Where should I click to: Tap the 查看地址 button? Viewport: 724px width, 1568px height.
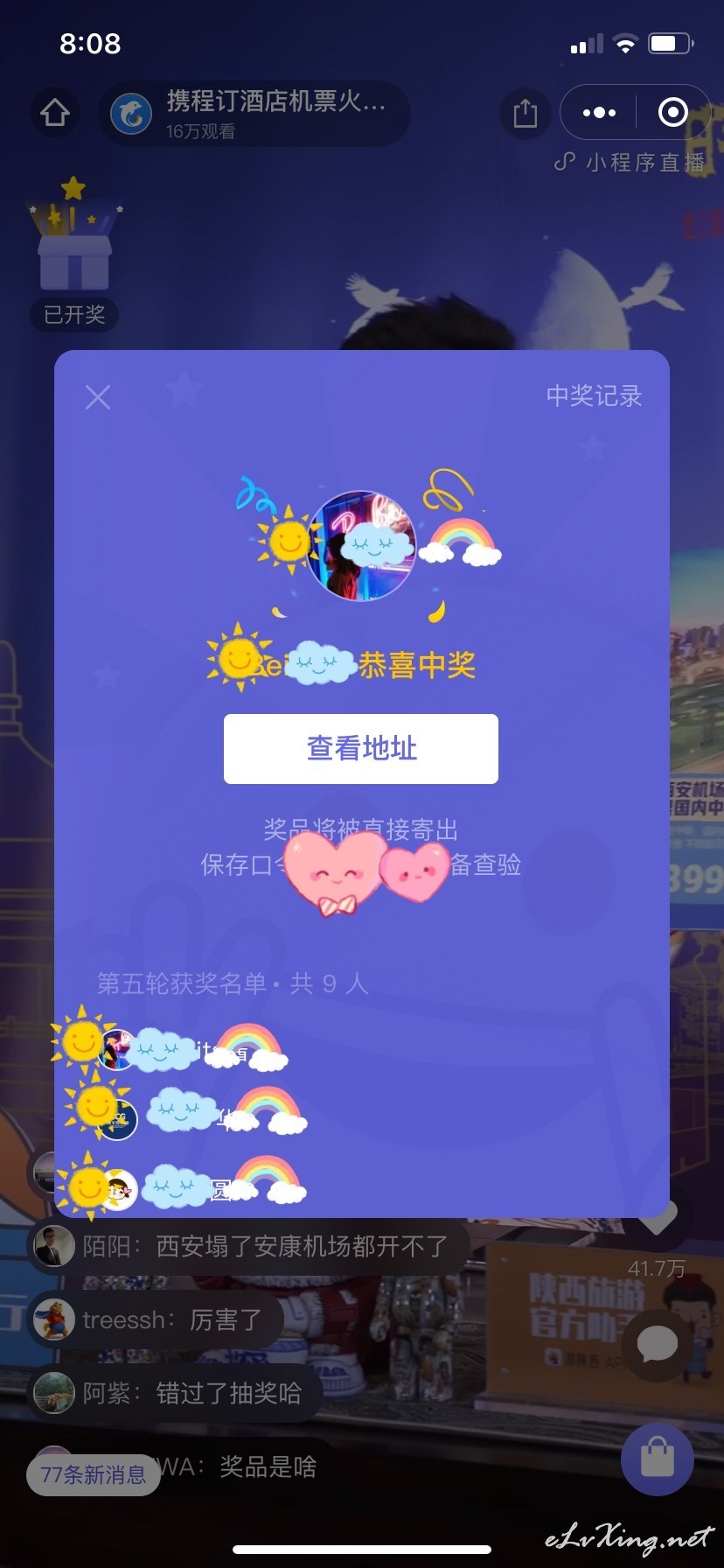(x=361, y=749)
